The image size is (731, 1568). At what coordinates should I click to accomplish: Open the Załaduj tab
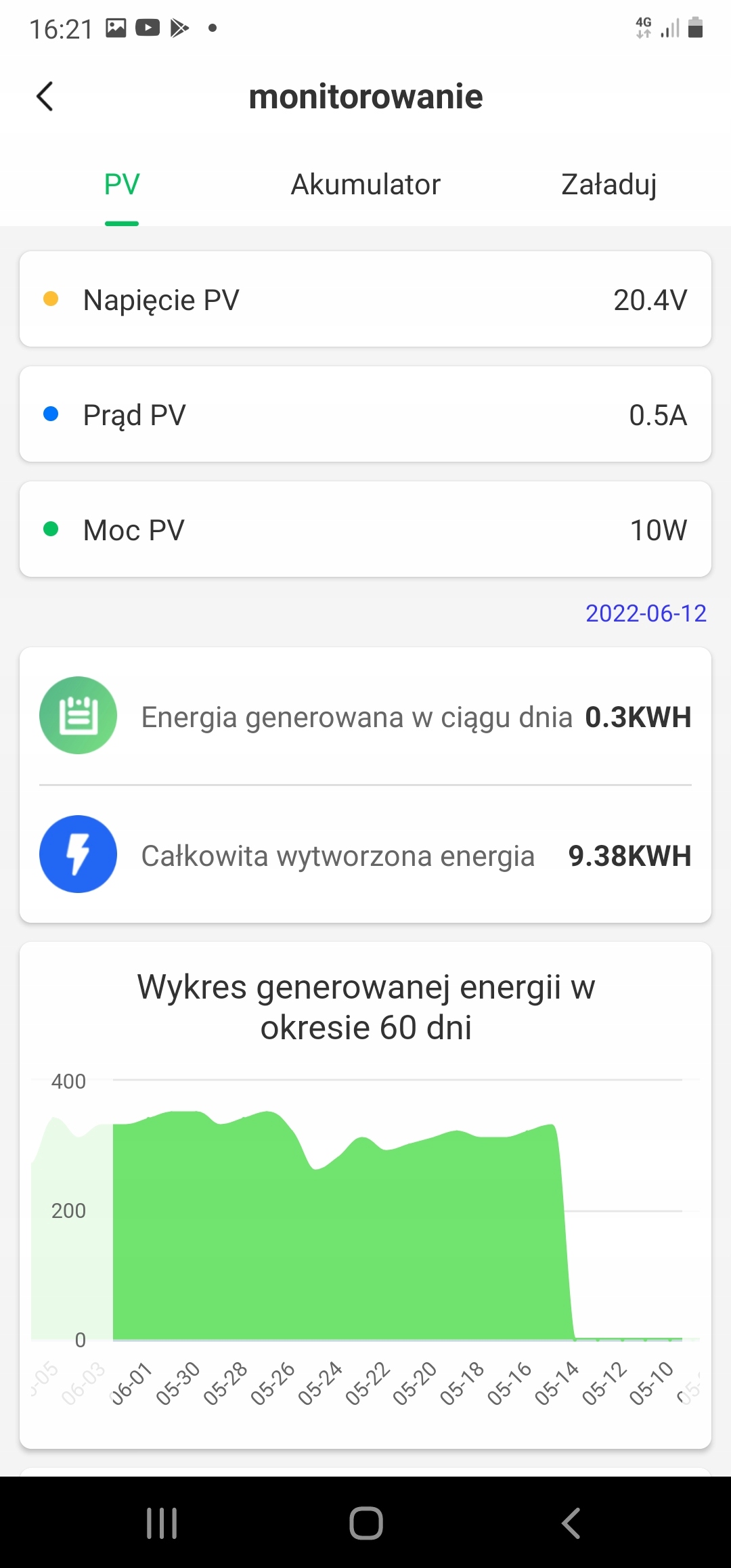point(608,185)
